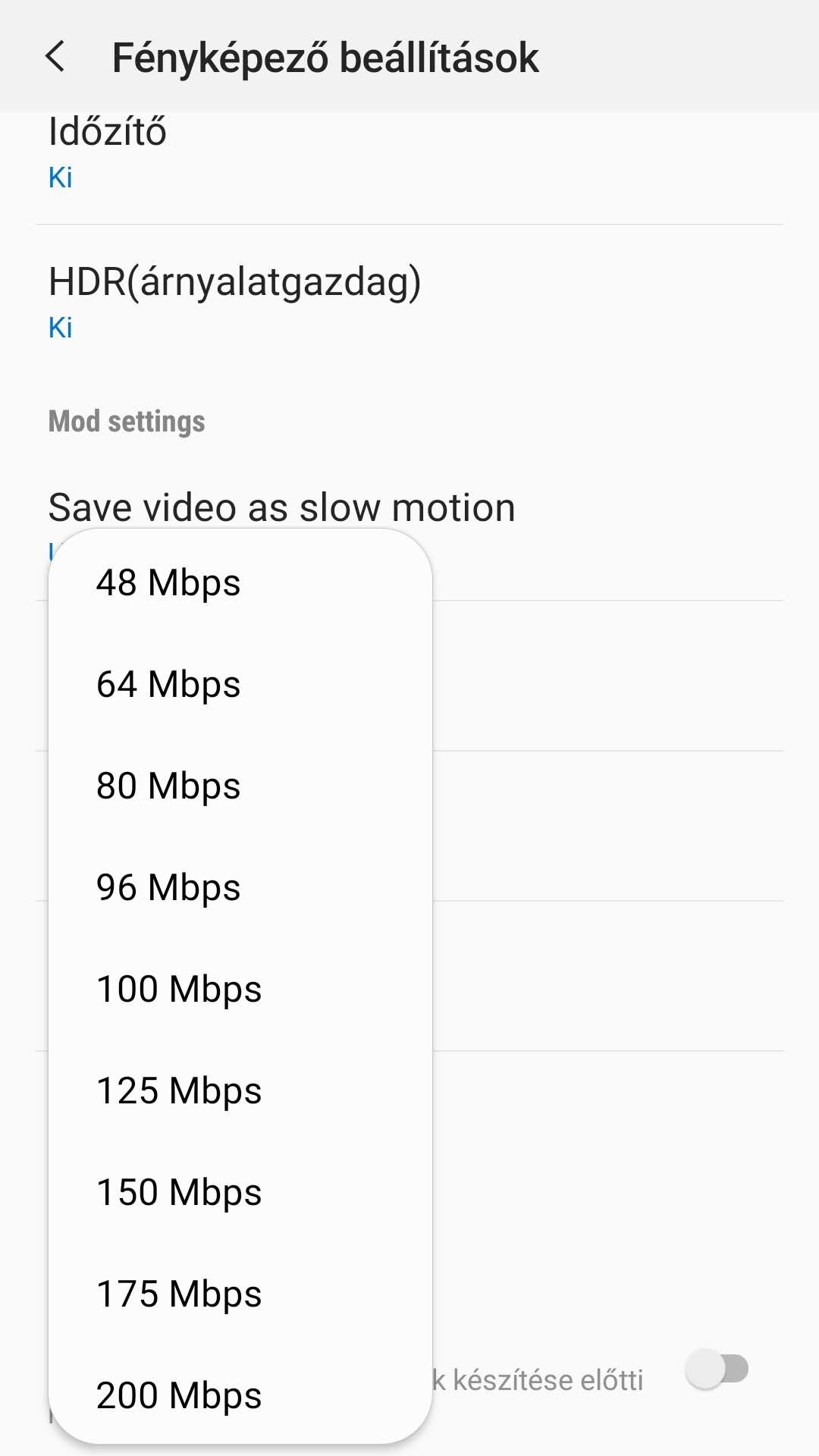Go back from Fényképező beállítások

(x=55, y=57)
